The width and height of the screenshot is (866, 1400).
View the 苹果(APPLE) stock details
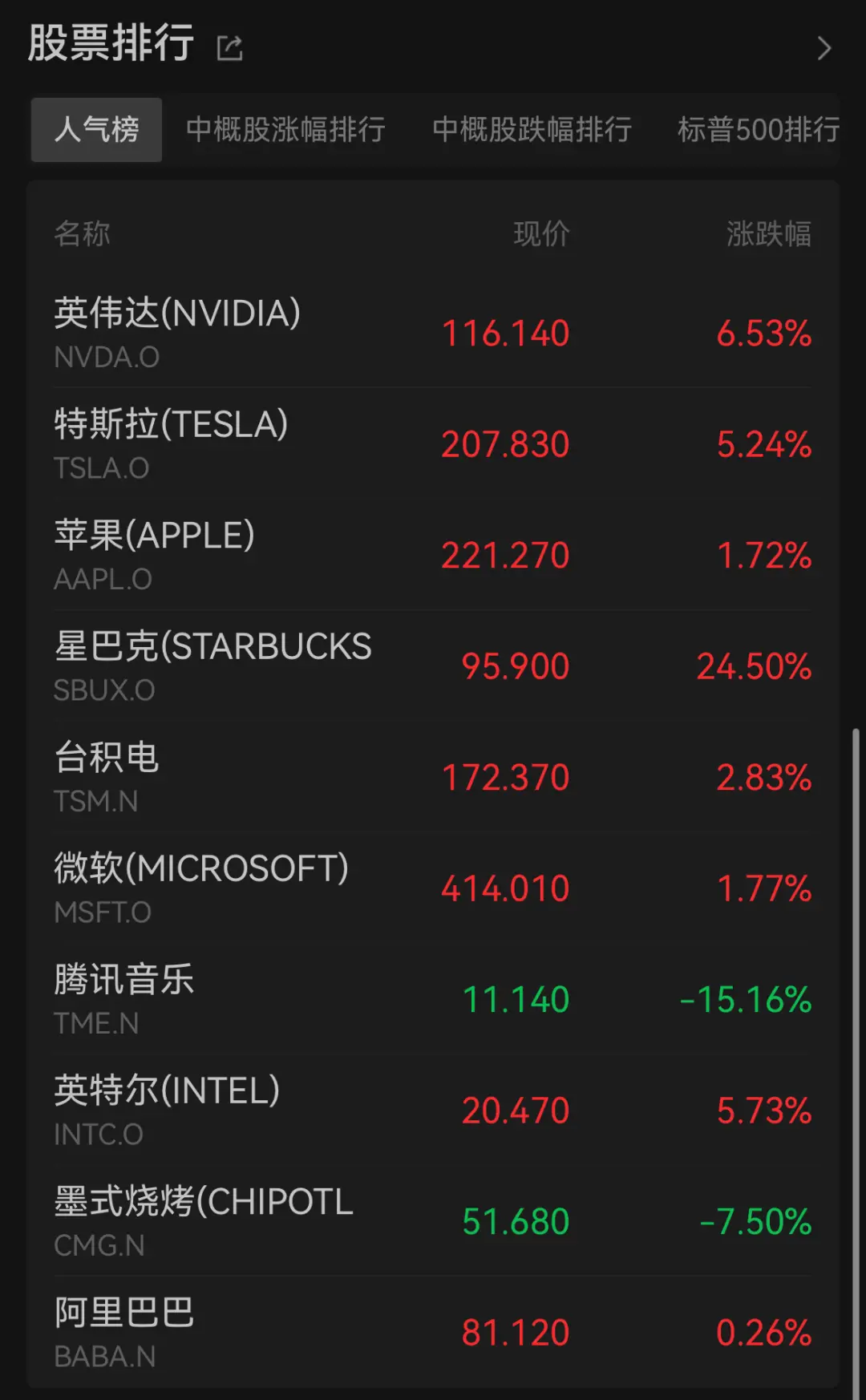pos(433,555)
